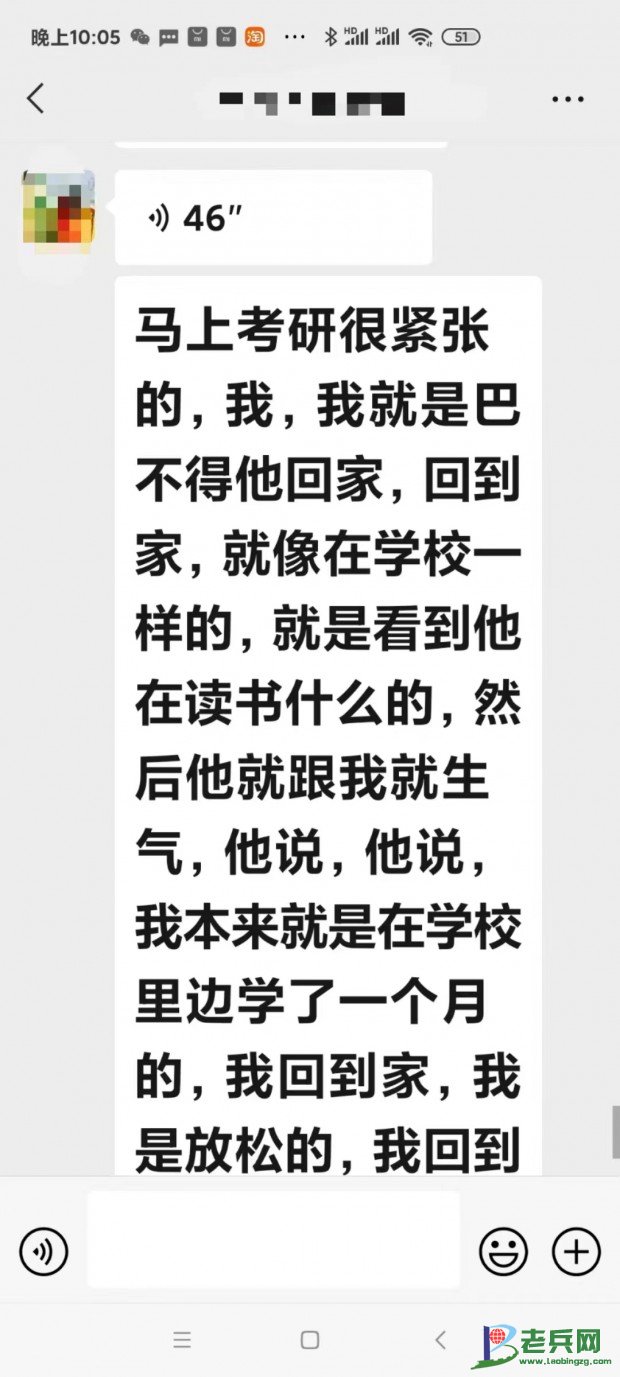620x1377 pixels.
Task: Switch to voice input mode
Action: (44, 1250)
